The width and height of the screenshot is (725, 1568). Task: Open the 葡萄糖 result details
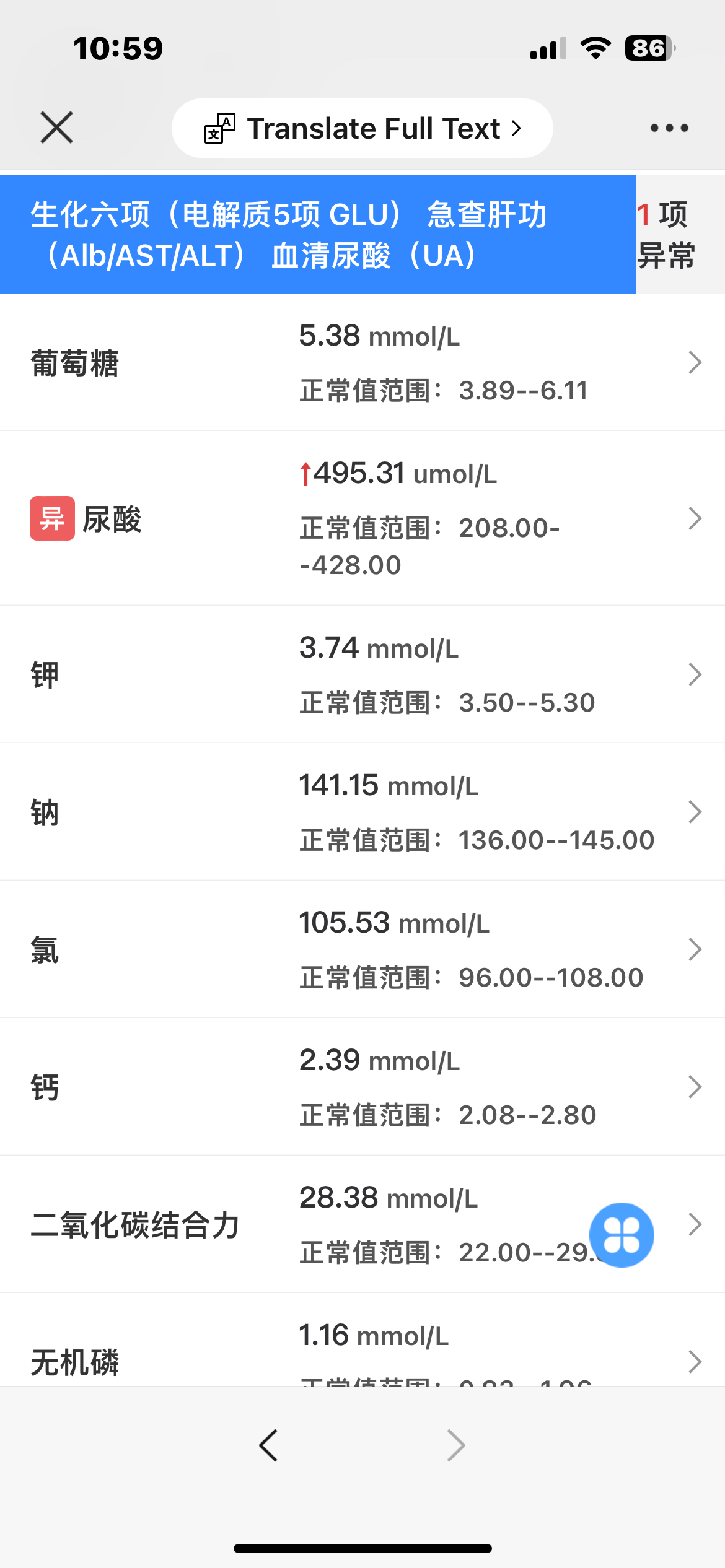[362, 362]
